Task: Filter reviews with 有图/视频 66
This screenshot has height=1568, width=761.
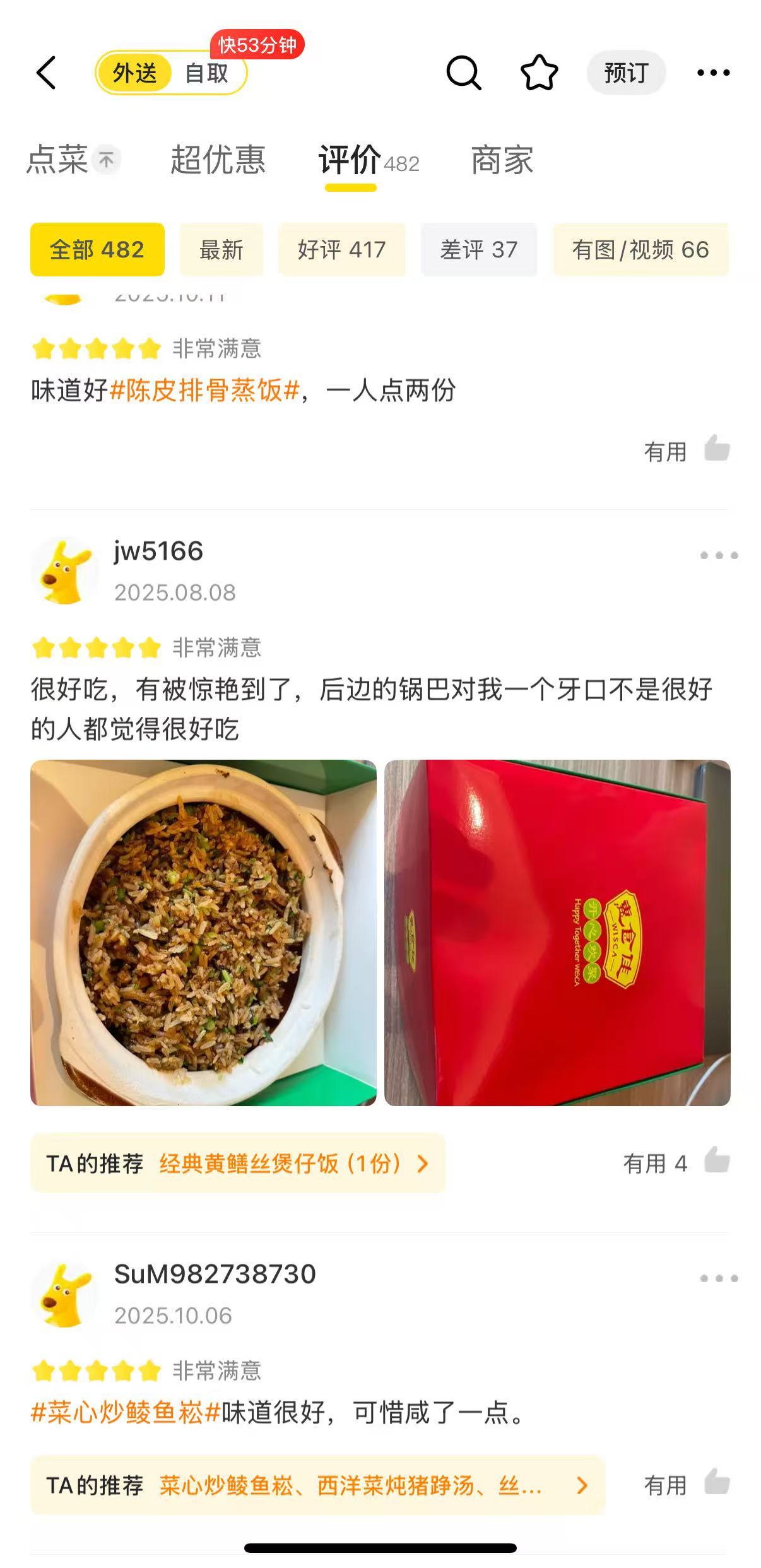Action: pyautogui.click(x=640, y=249)
